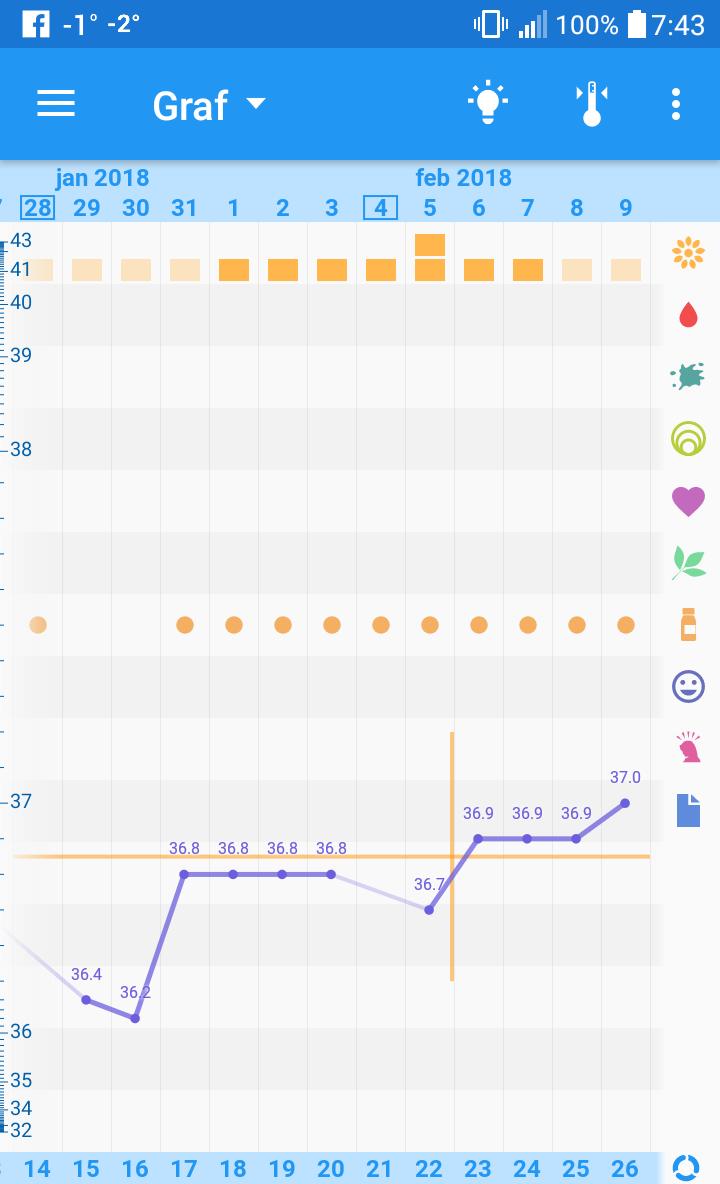Viewport: 720px width, 1184px height.
Task: Tap the teal splash icon
Action: [688, 375]
